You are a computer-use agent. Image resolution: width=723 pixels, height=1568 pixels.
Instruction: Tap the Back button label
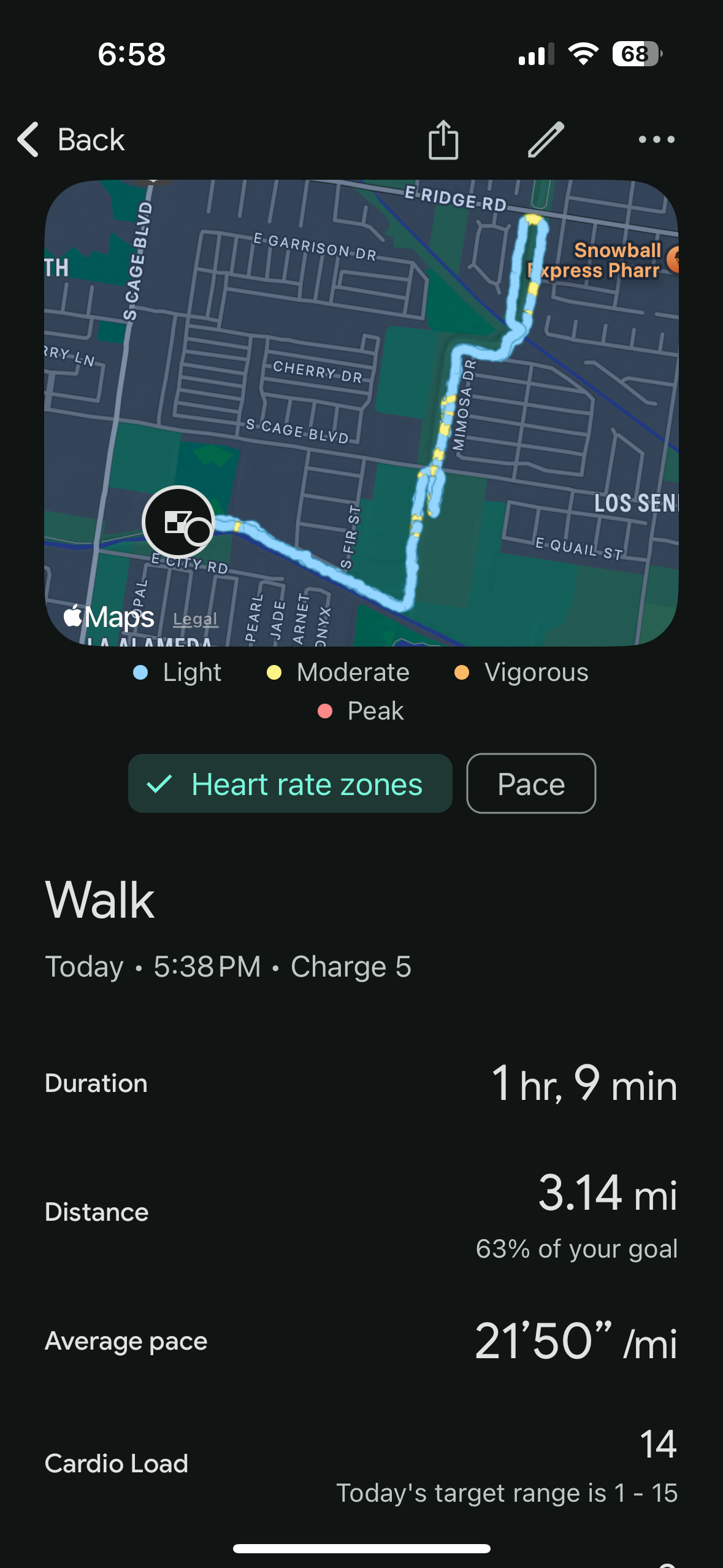pos(91,140)
